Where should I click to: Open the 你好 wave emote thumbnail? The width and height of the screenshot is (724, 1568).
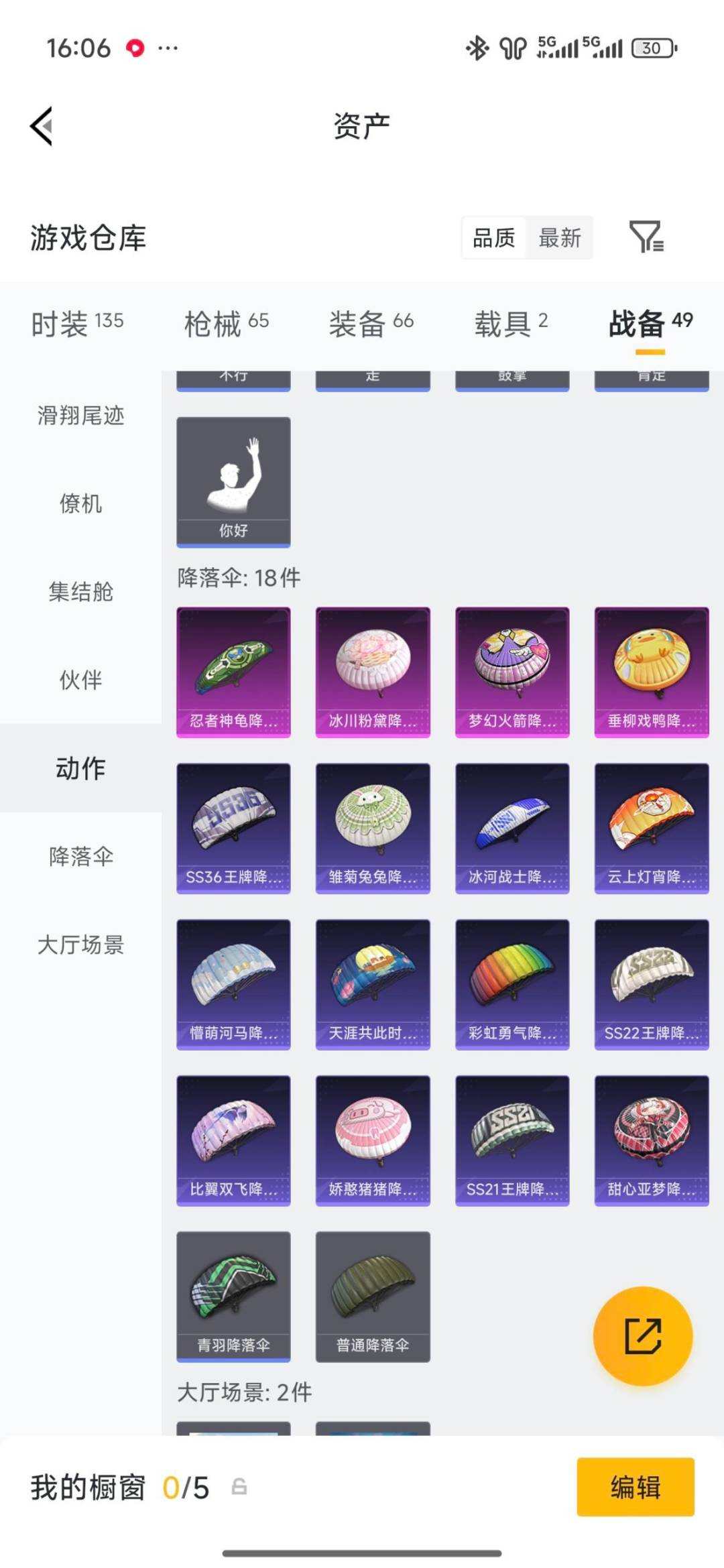pos(233,479)
